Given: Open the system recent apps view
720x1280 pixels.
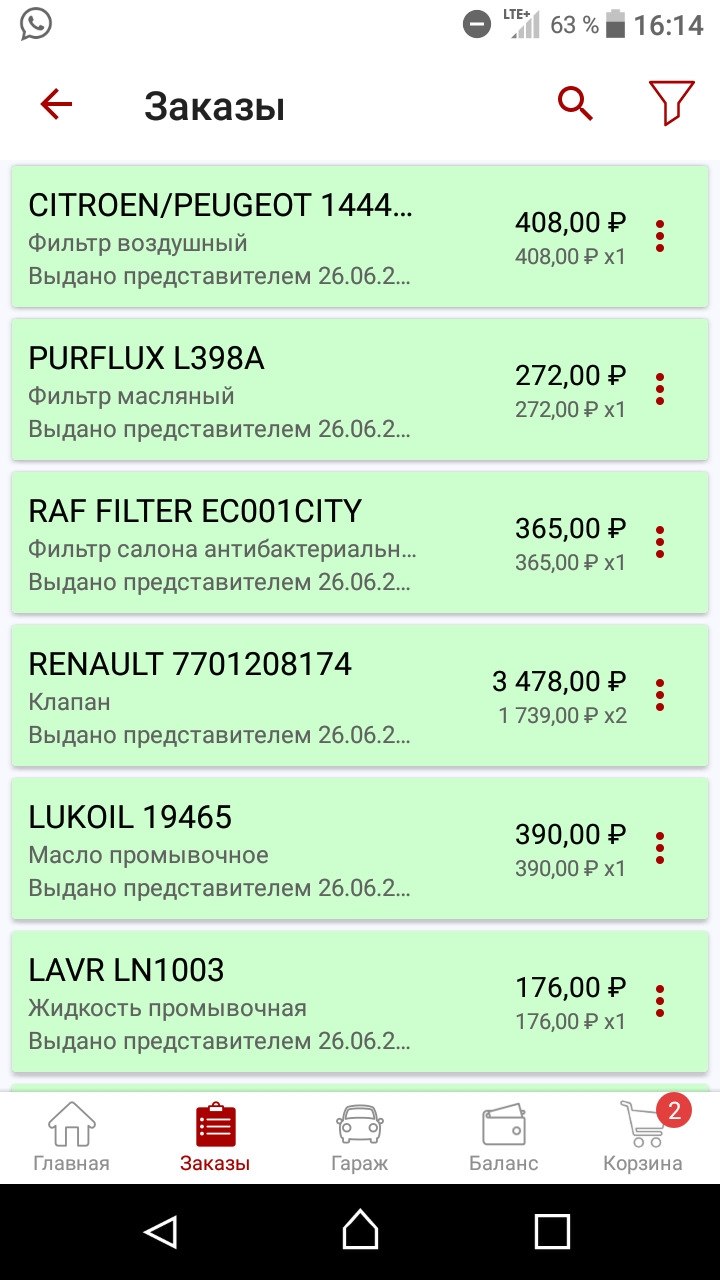Looking at the screenshot, I should click(551, 1231).
